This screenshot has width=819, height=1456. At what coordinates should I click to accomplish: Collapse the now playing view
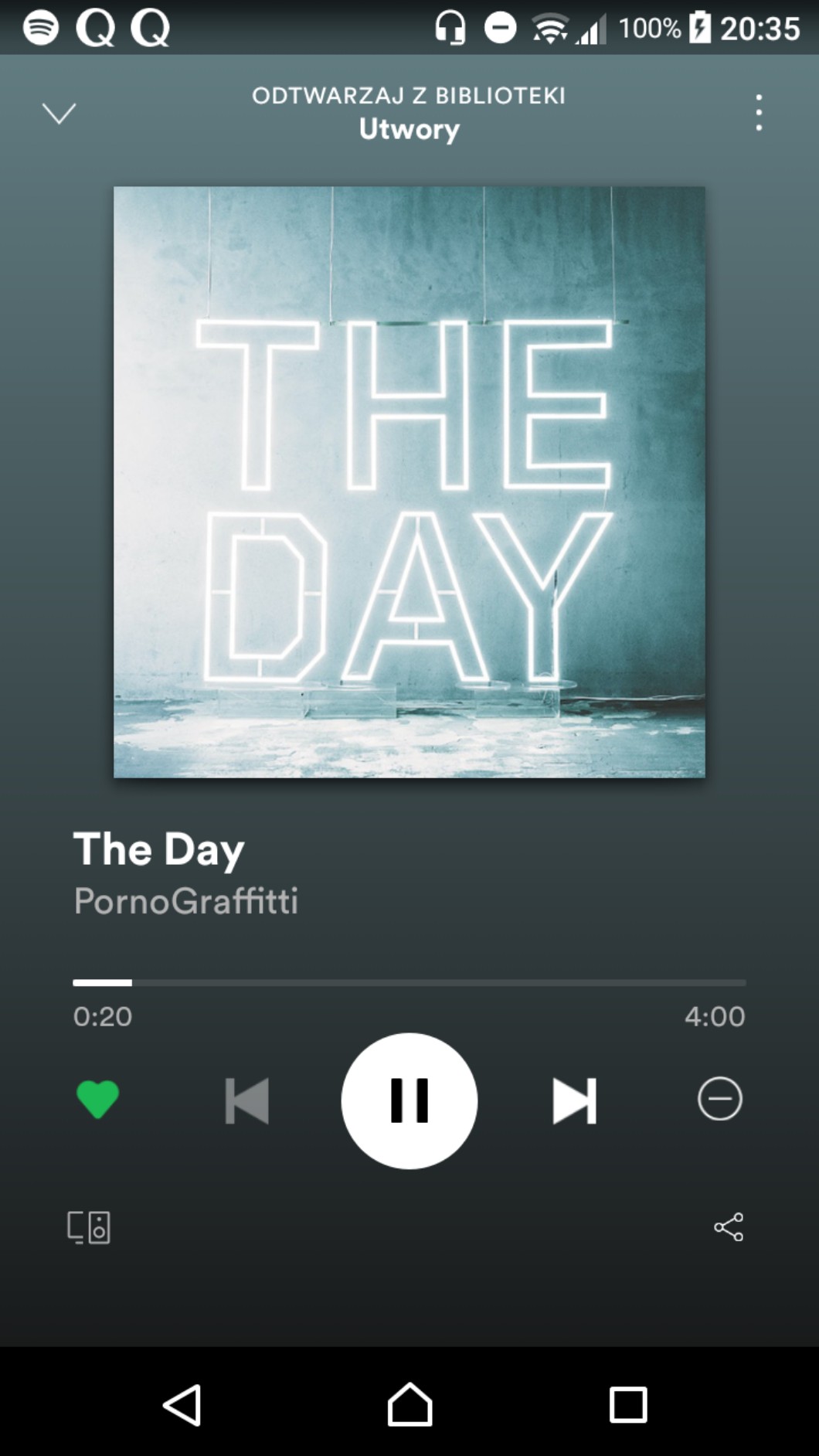point(59,114)
